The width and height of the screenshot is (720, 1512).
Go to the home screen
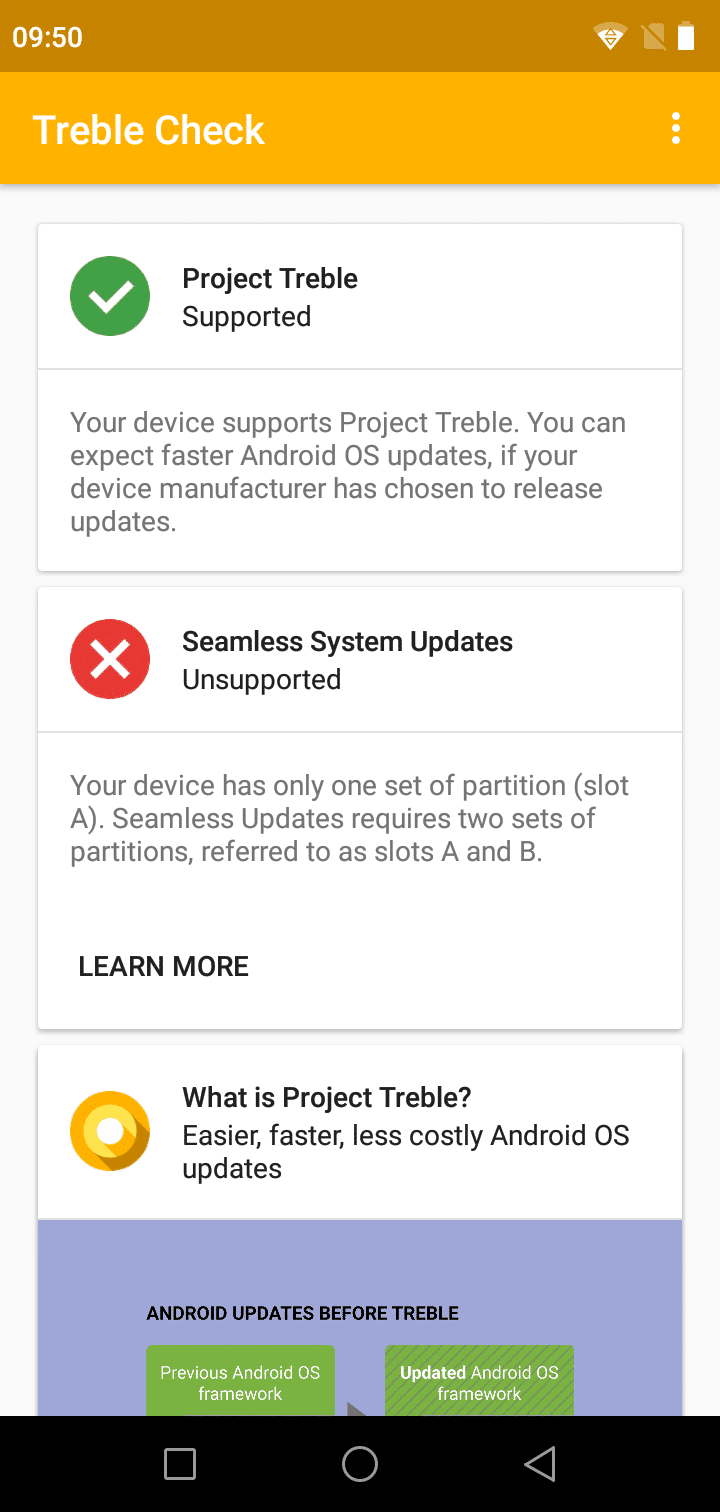360,1464
